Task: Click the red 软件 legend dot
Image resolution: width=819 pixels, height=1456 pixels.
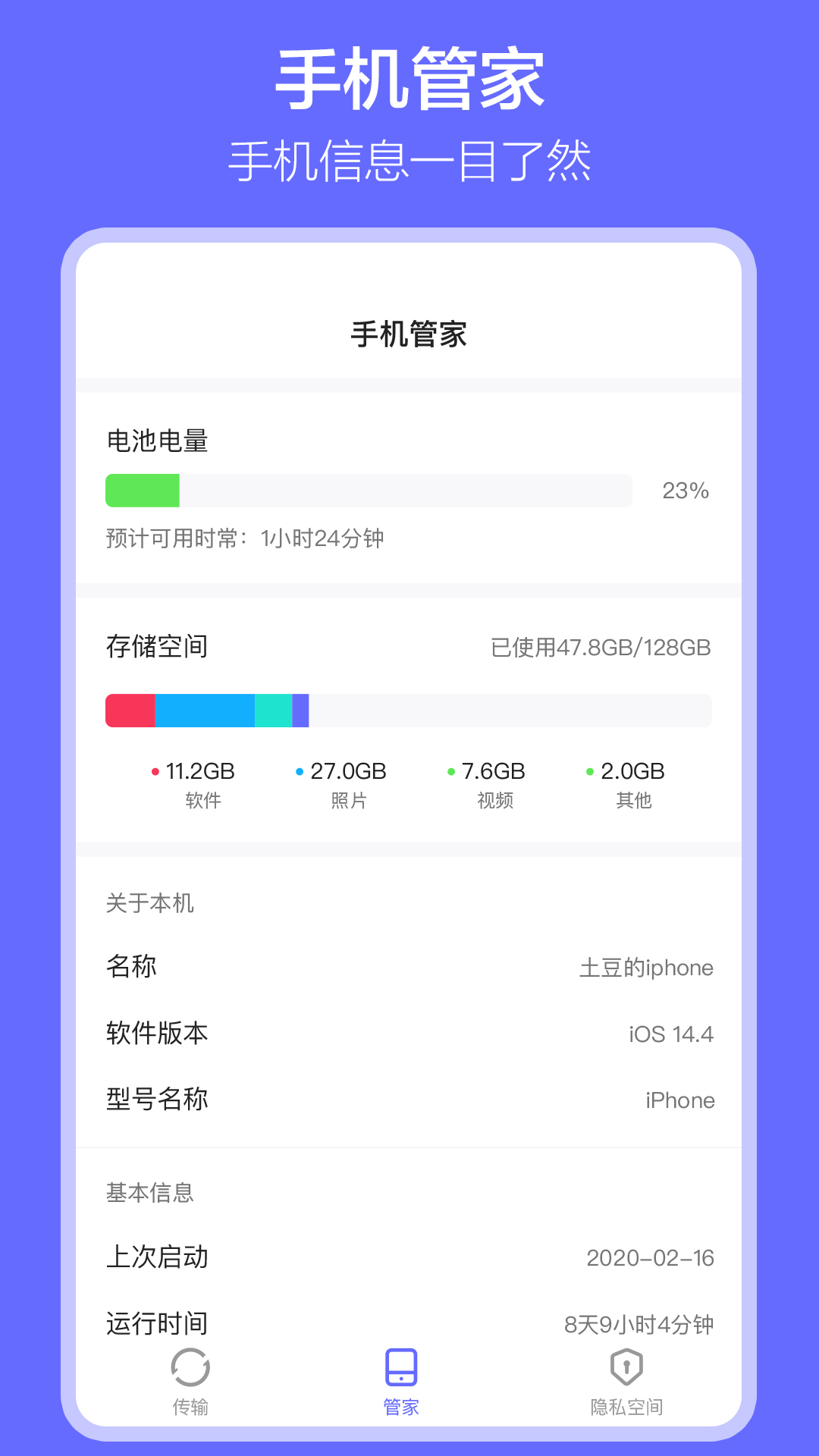Action: click(x=154, y=770)
